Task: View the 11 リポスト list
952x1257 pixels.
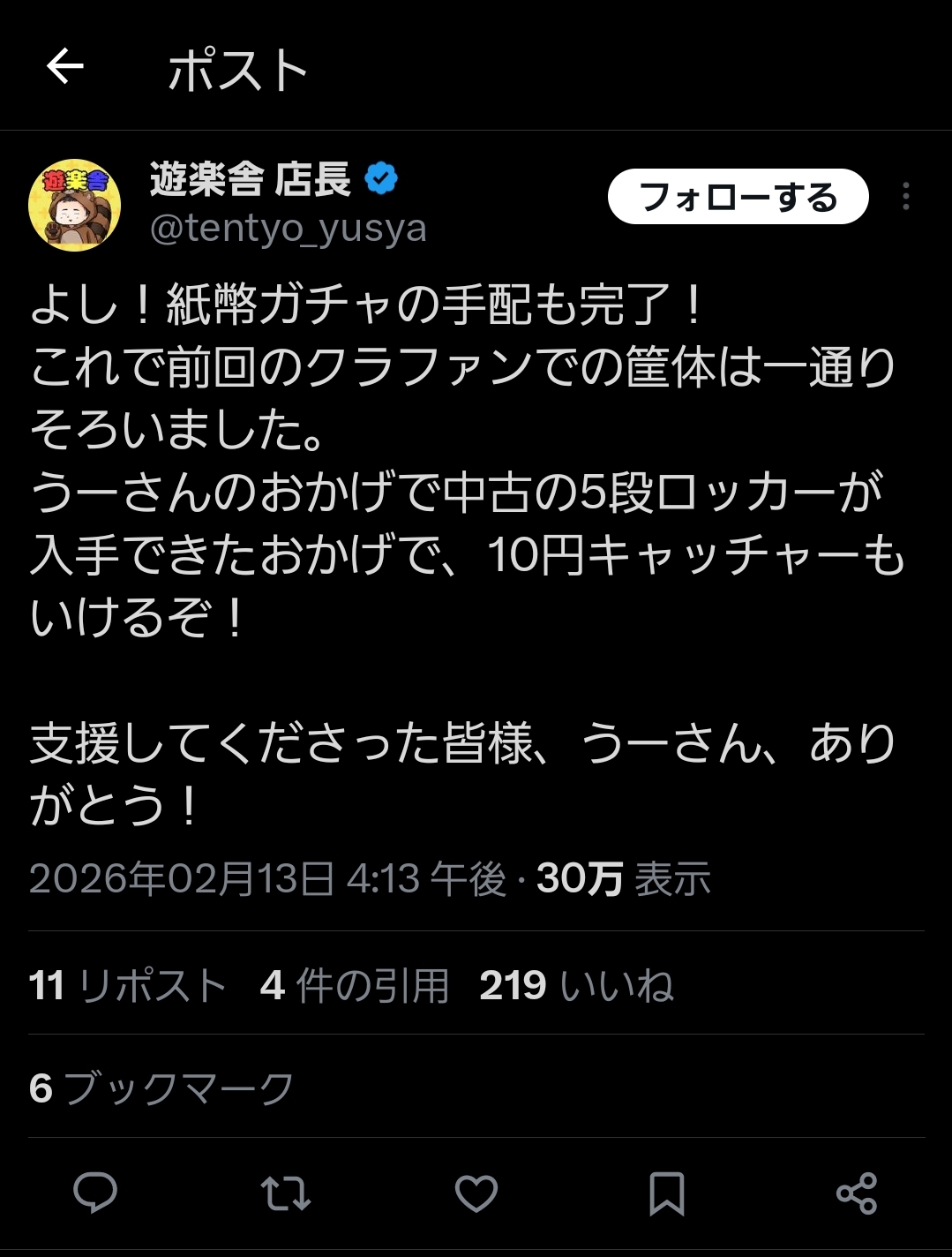Action: (x=127, y=985)
